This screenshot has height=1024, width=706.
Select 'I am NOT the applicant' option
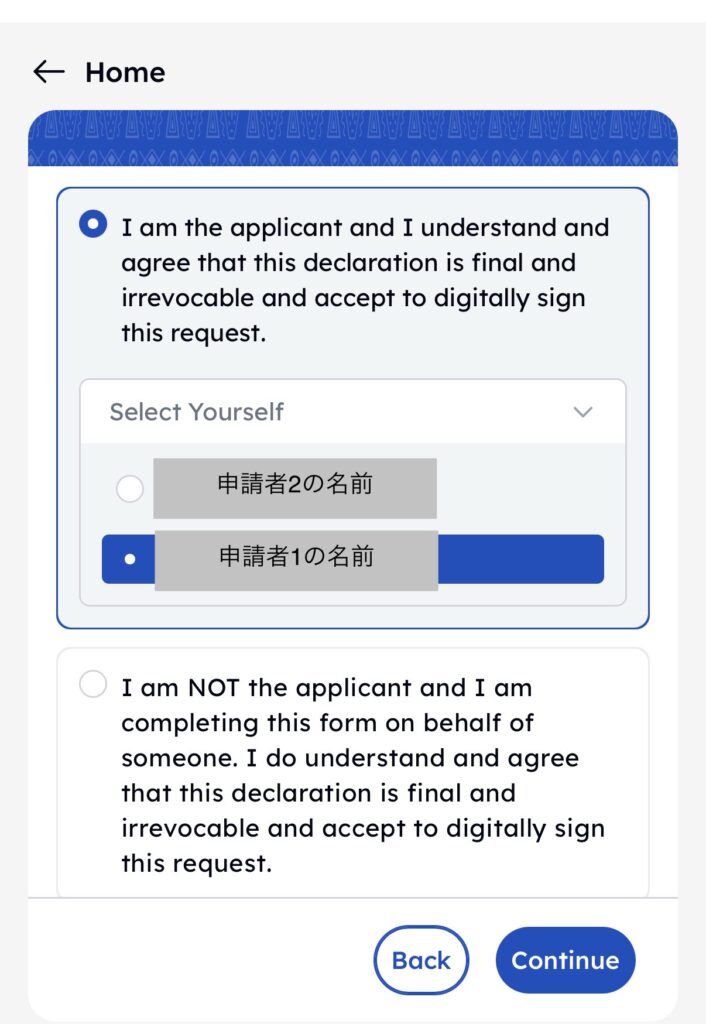pos(93,685)
